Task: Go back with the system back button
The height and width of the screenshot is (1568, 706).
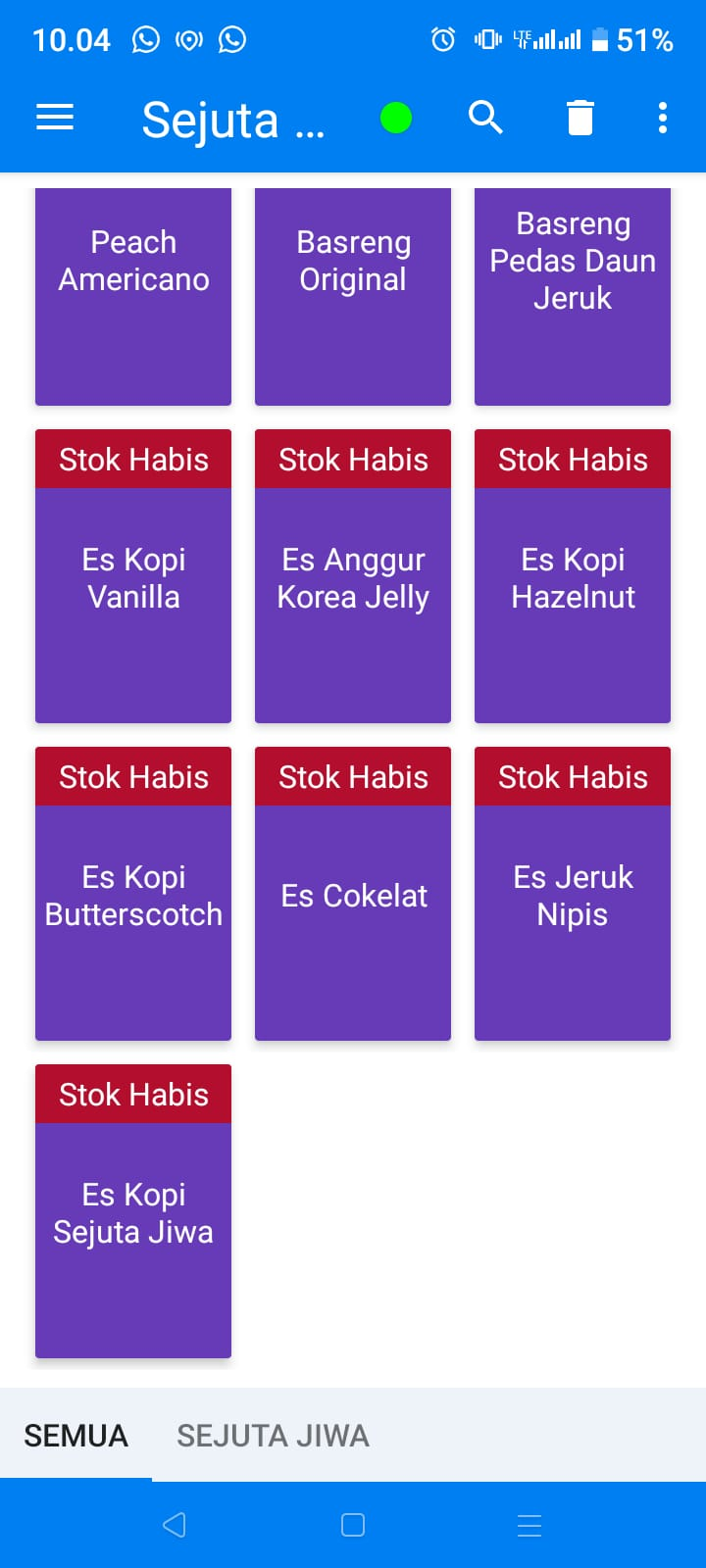Action: (175, 1525)
